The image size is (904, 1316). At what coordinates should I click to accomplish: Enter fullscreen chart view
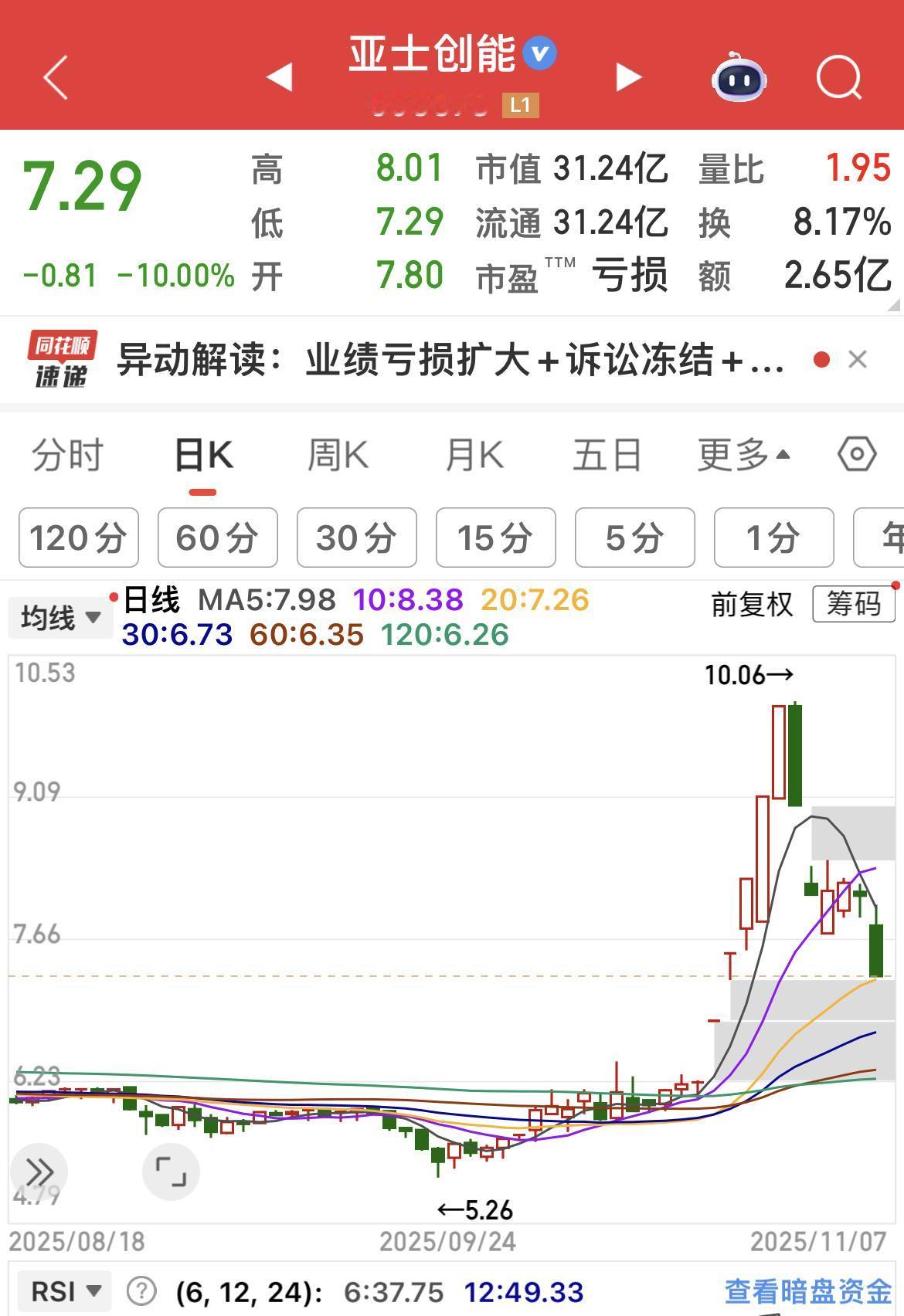171,1172
